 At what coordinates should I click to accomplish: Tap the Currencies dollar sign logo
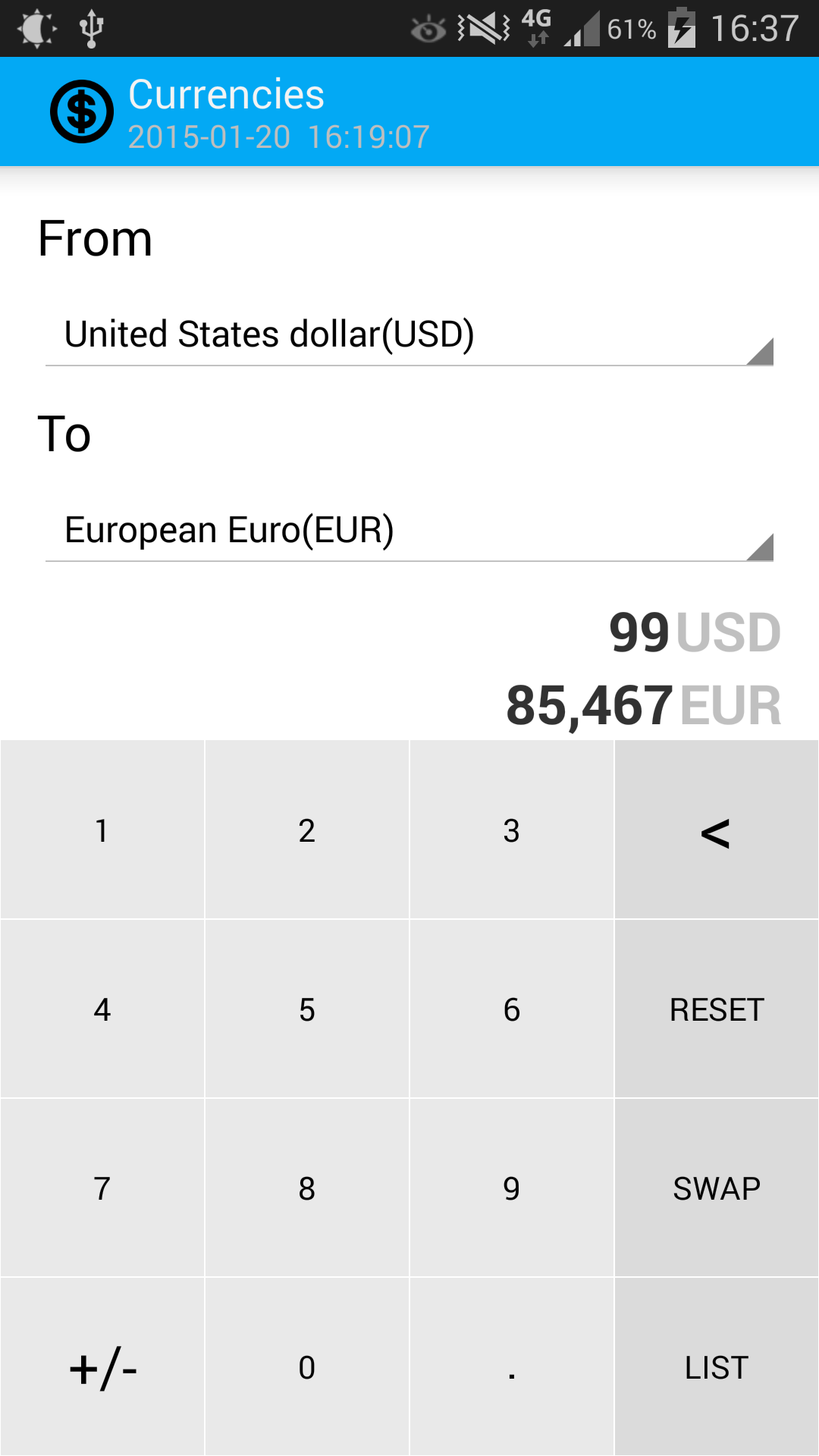(81, 111)
